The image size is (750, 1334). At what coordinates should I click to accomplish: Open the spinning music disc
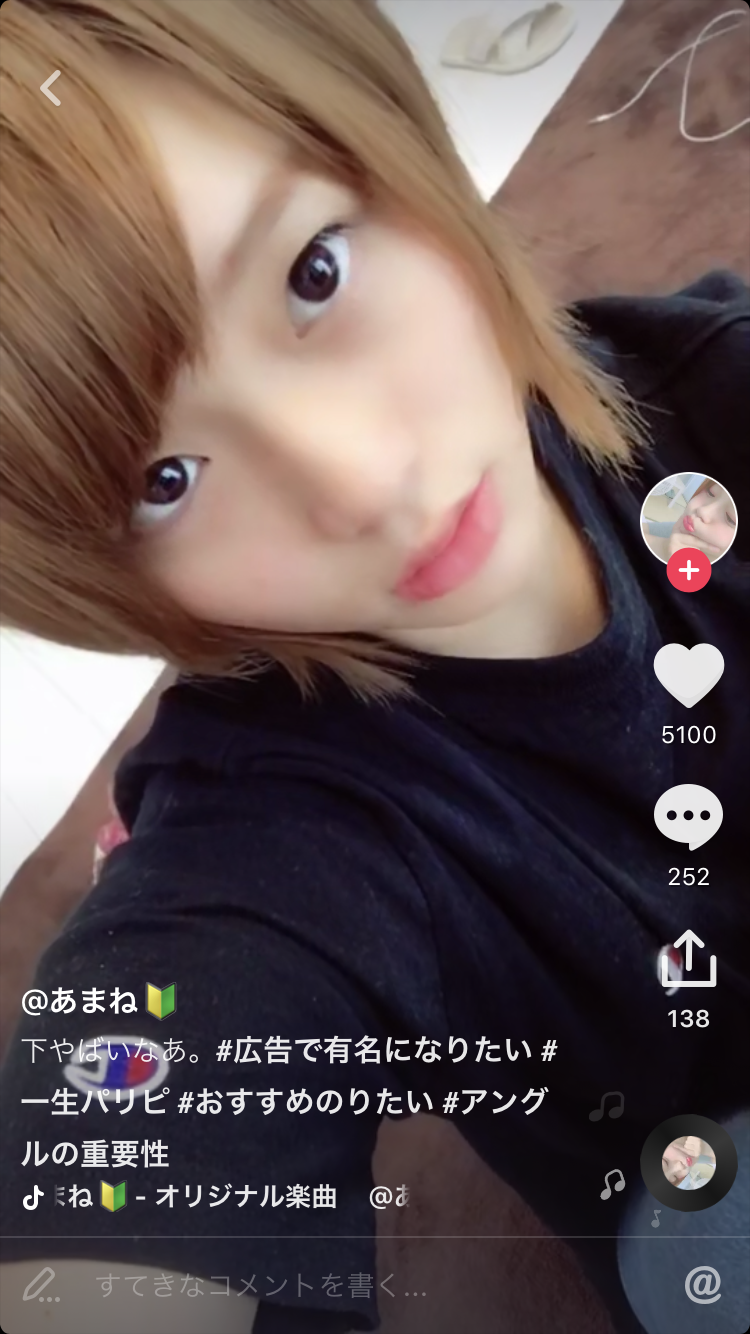pyautogui.click(x=688, y=1163)
